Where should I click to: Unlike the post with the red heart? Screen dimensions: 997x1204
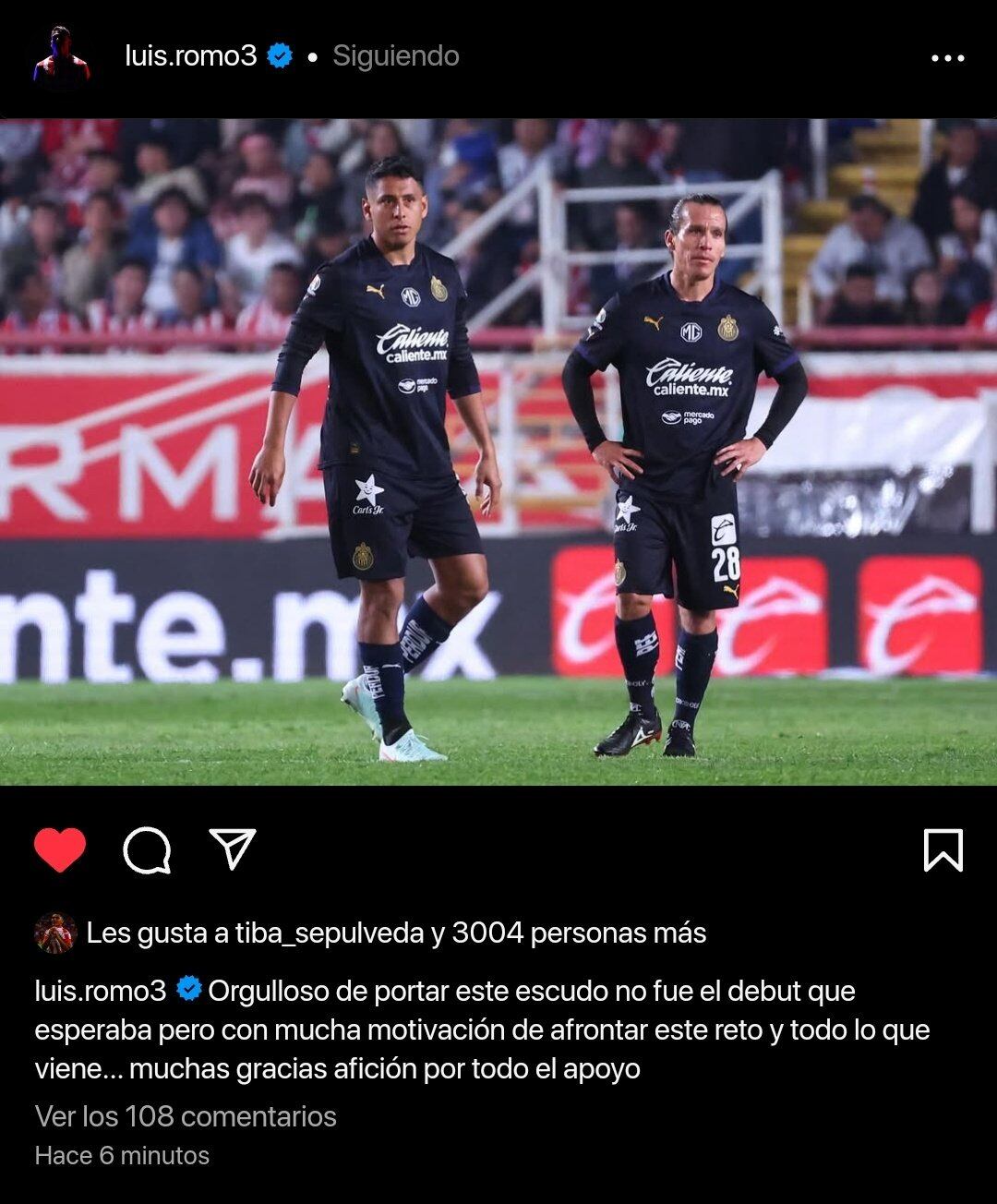[x=60, y=849]
